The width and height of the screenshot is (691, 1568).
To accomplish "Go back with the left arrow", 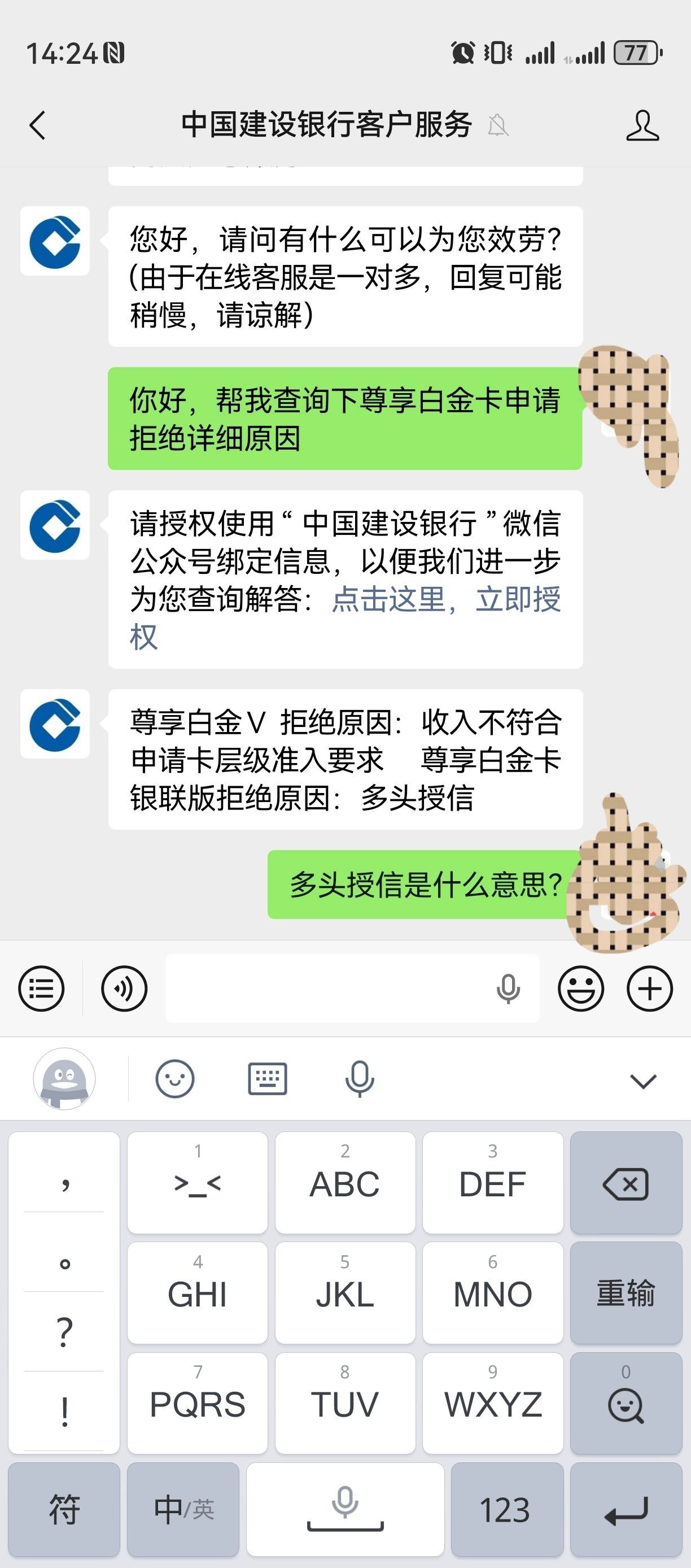I will (38, 126).
